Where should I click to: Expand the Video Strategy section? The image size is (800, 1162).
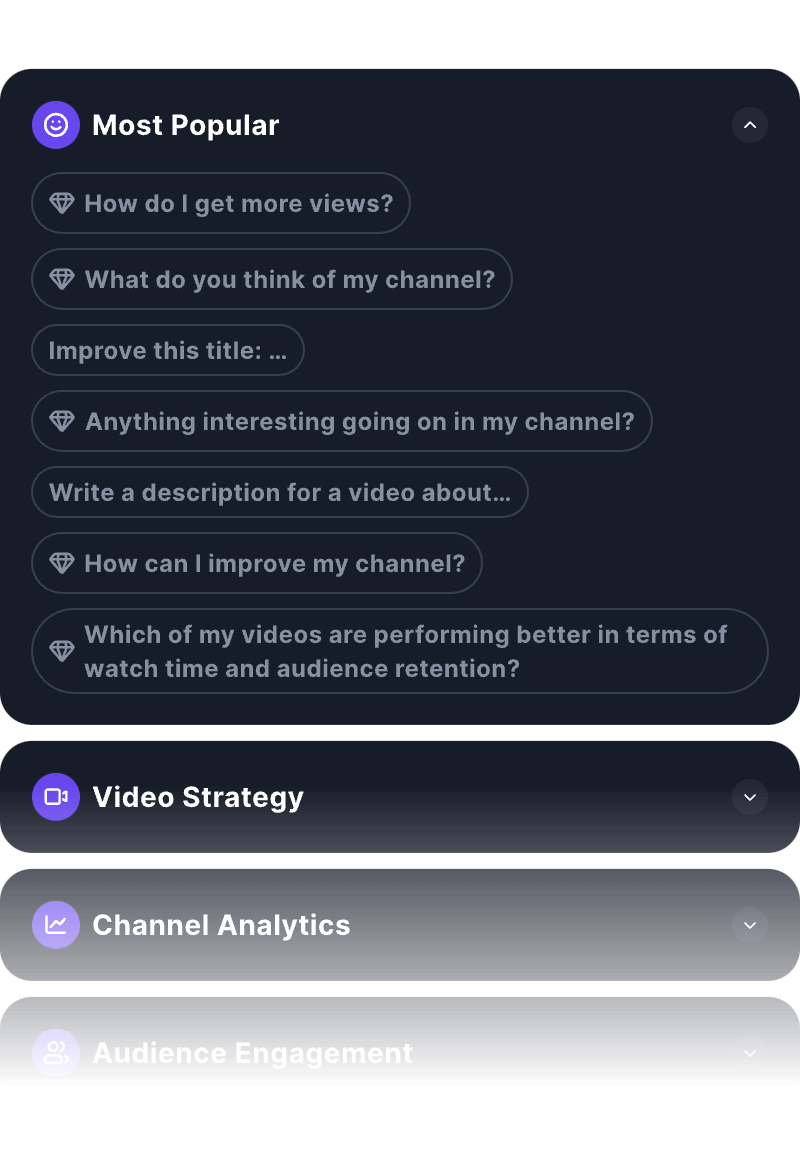(x=750, y=797)
